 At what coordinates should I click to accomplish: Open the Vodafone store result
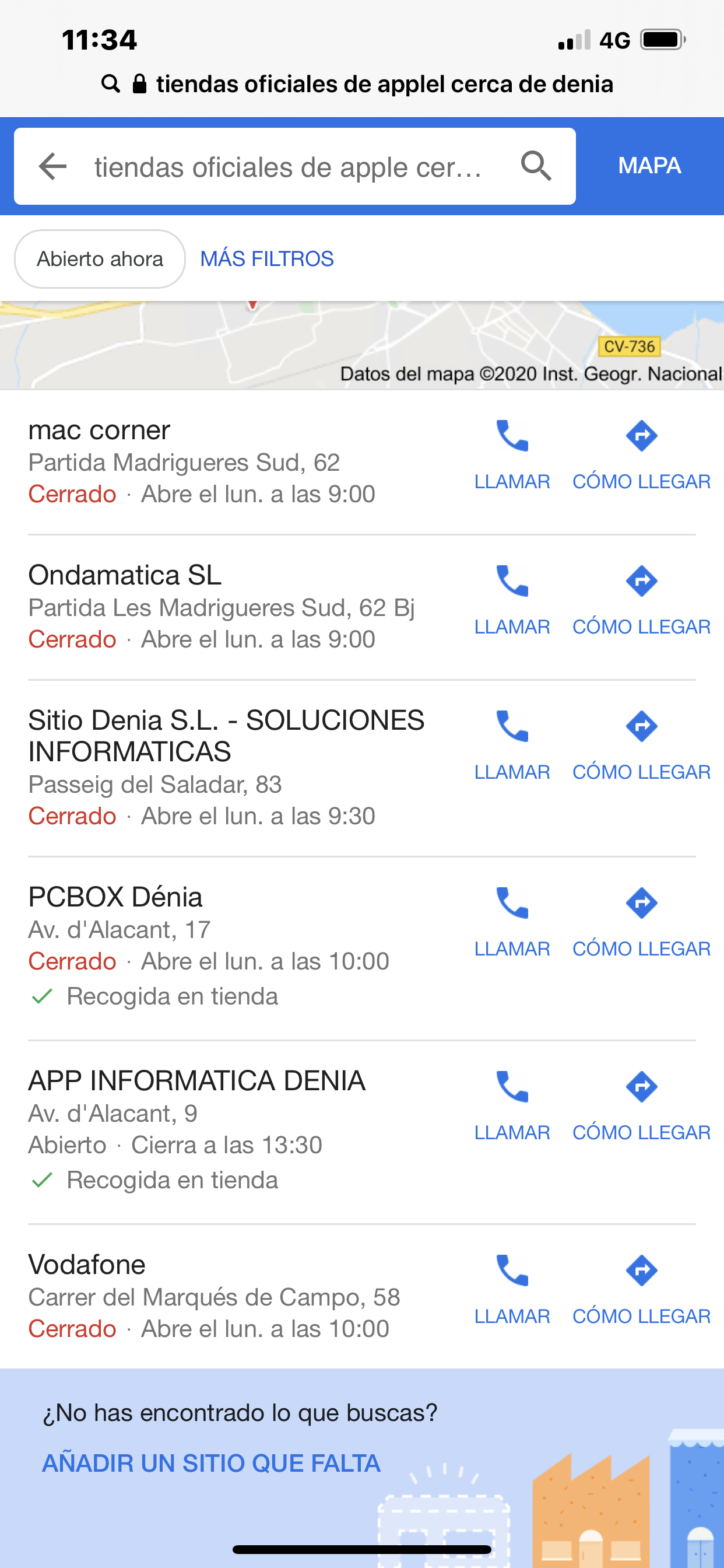point(87,1265)
